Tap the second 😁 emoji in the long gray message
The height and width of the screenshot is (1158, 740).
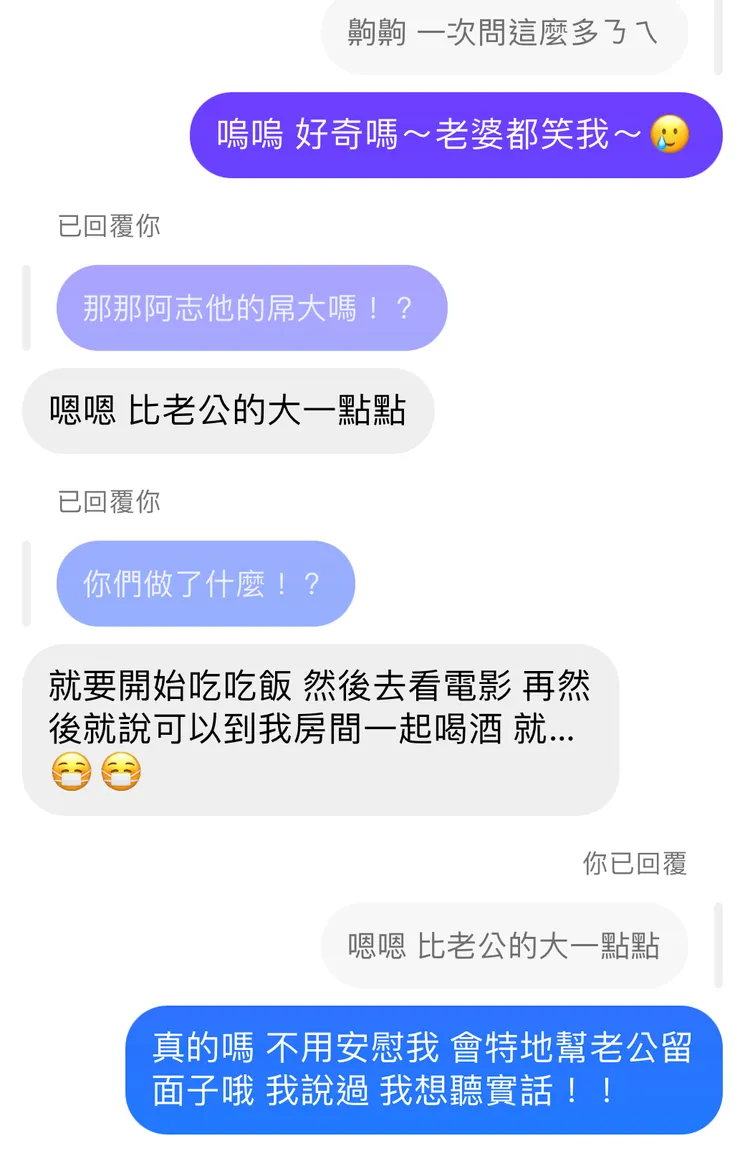point(120,772)
